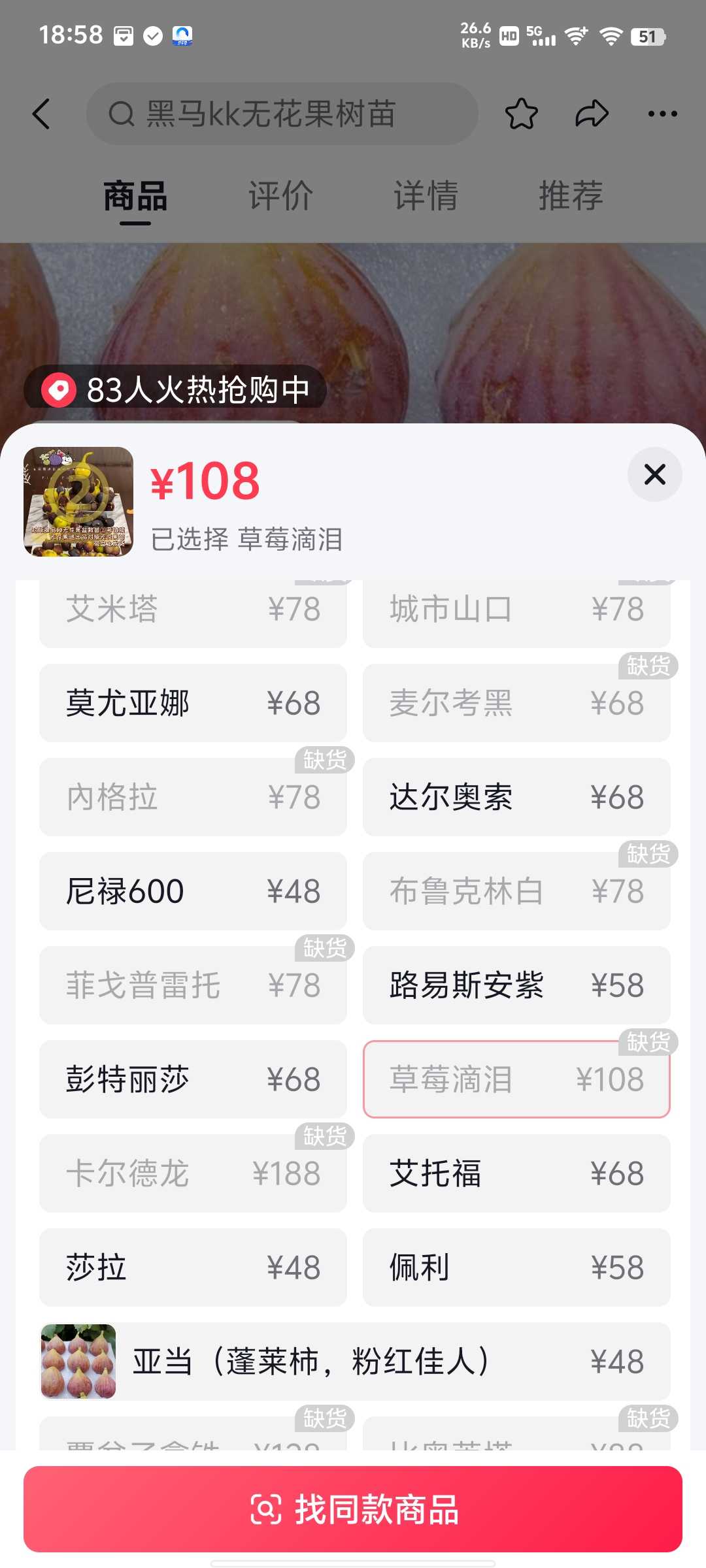Pick the 尼禄600 ¥48 option
This screenshot has height=1568, width=706.
click(x=193, y=891)
